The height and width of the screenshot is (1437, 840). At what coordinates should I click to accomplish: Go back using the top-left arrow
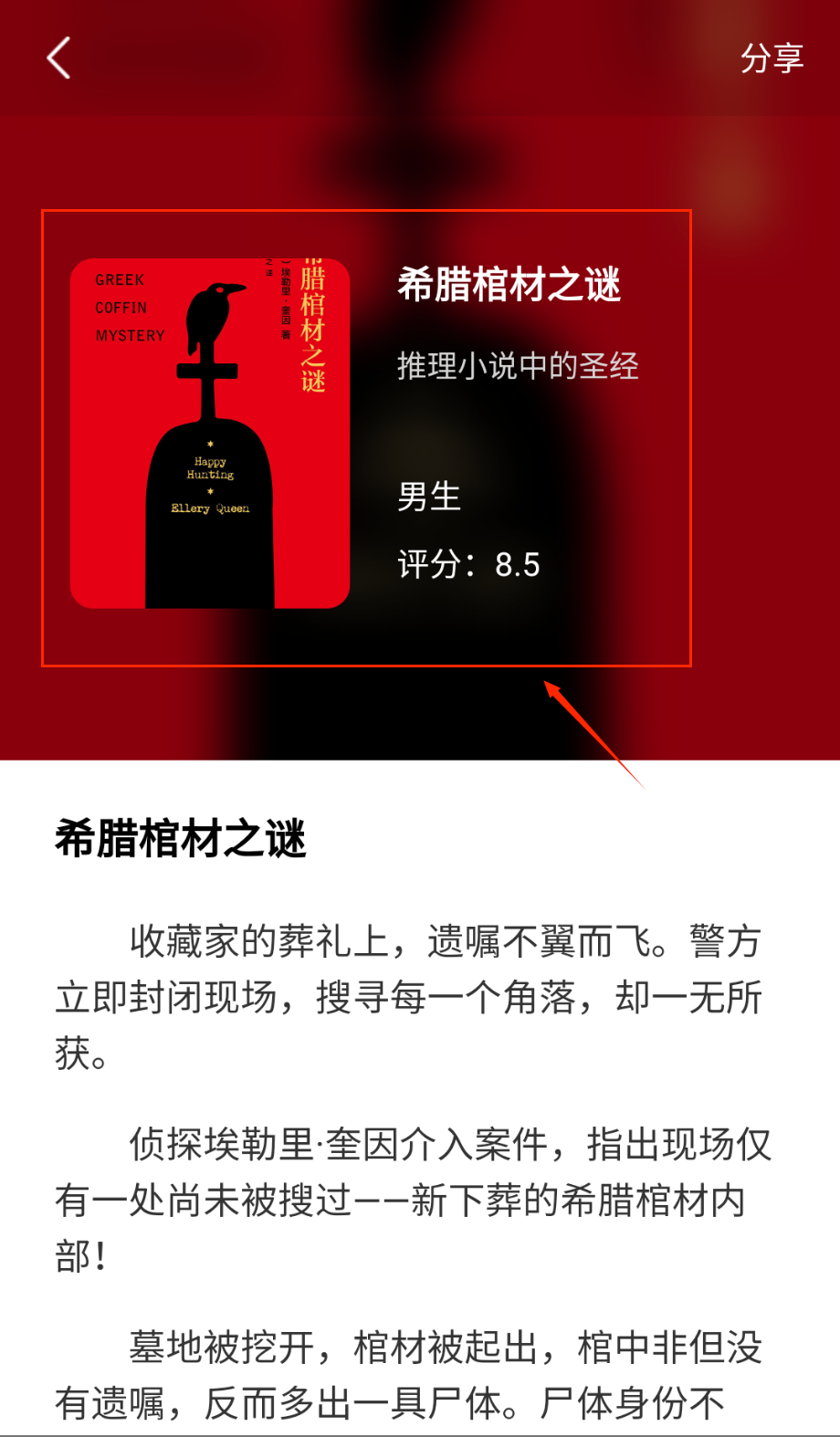click(59, 58)
